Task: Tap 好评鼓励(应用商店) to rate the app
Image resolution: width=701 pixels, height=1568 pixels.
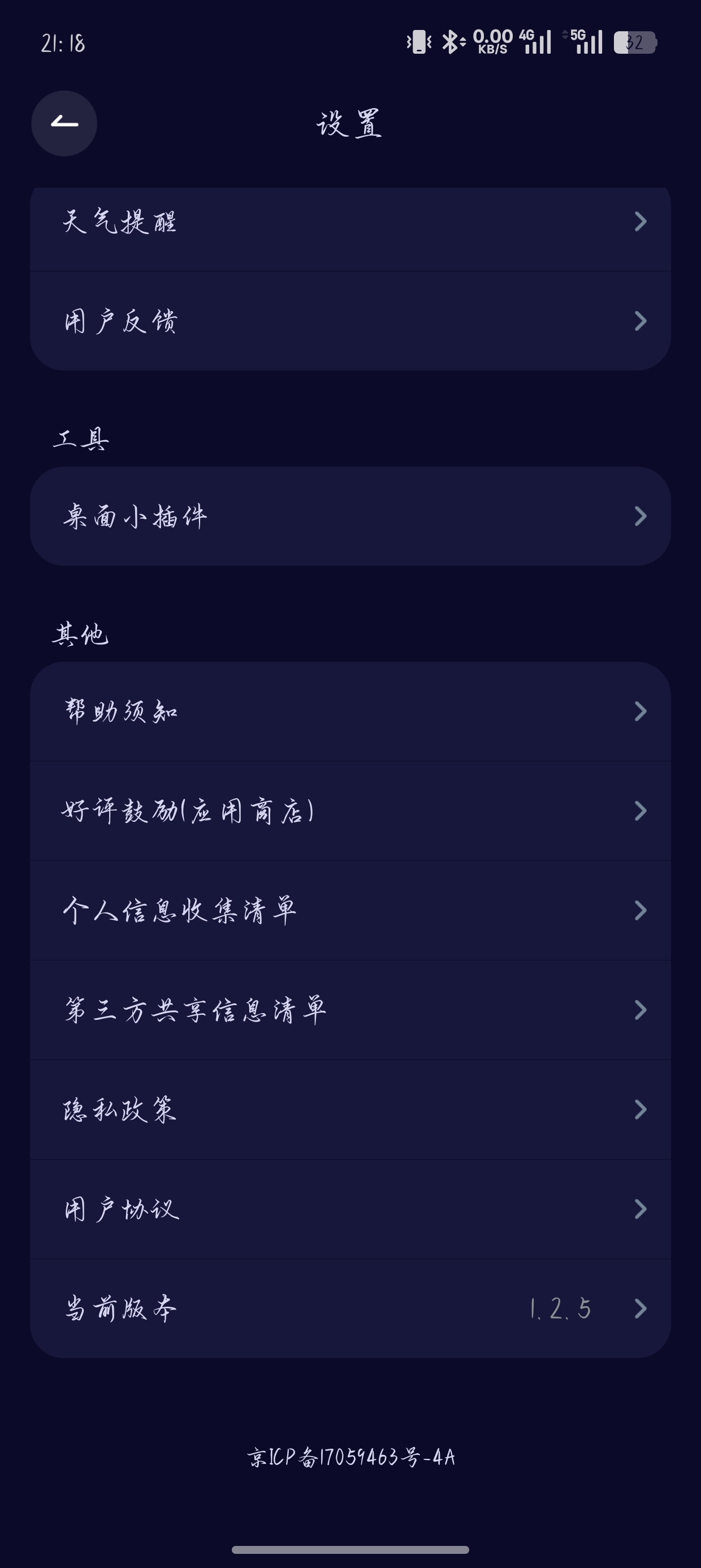Action: coord(350,811)
